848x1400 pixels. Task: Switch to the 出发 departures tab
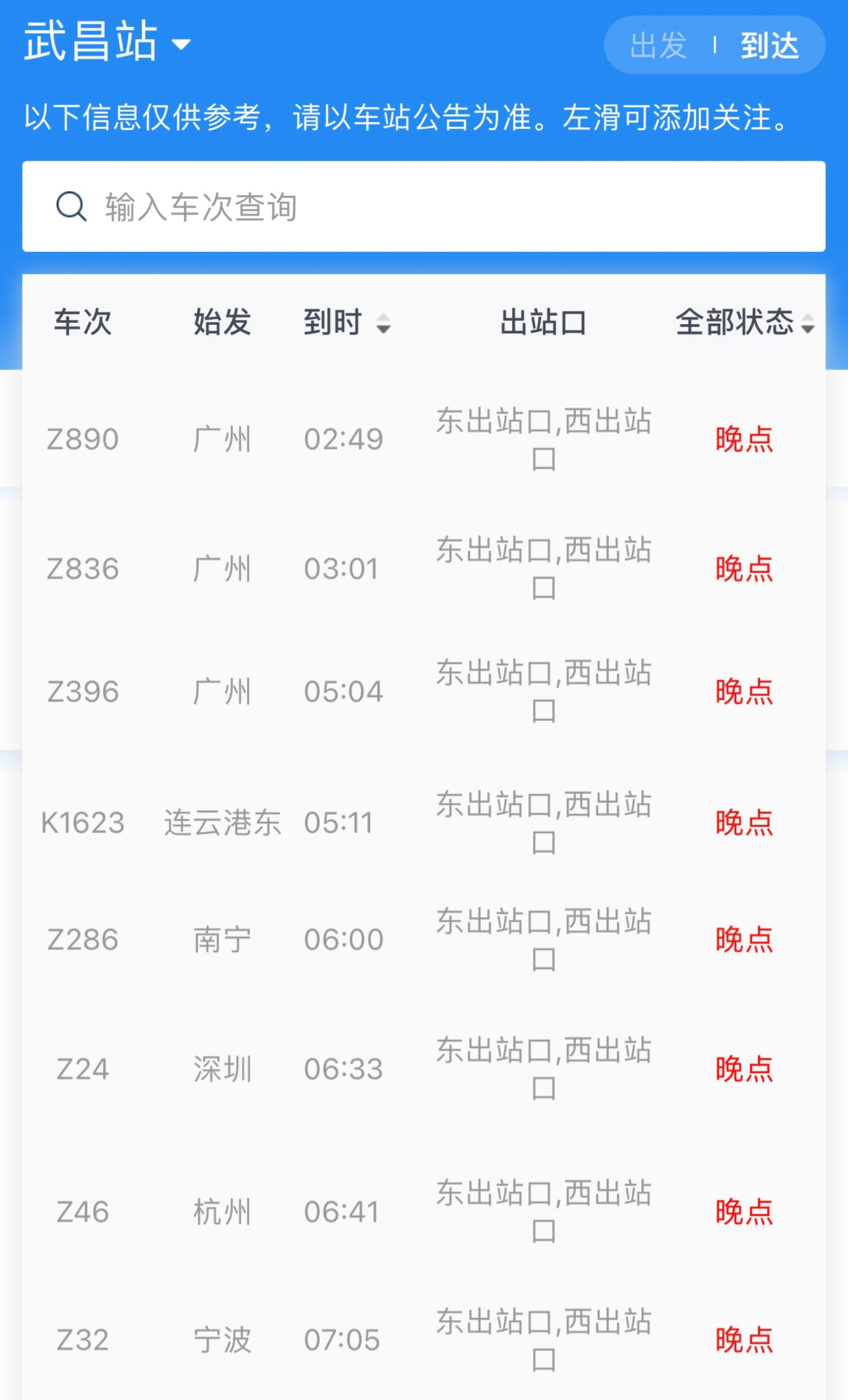pyautogui.click(x=658, y=46)
